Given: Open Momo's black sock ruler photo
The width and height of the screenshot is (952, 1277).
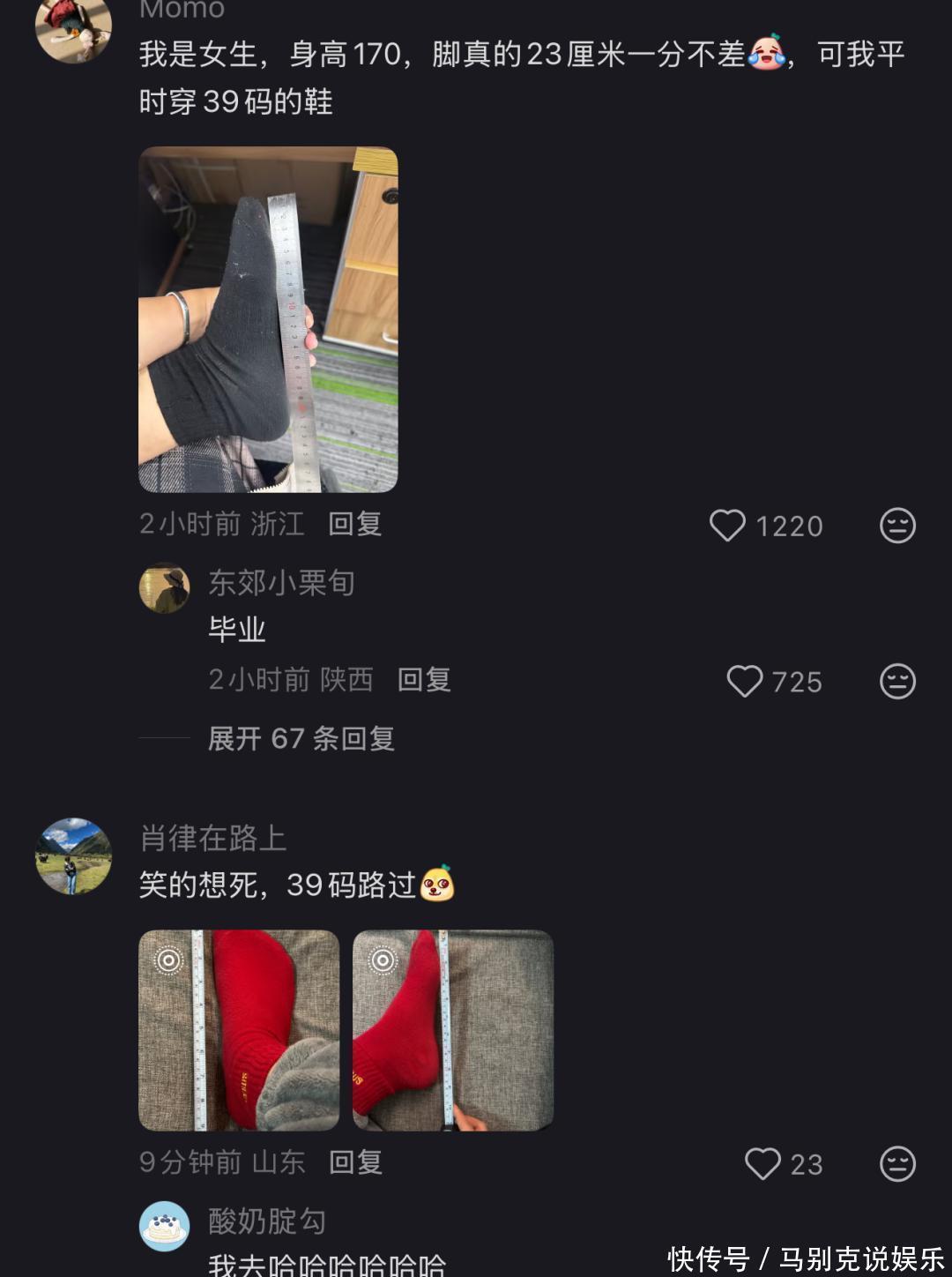Looking at the screenshot, I should tap(268, 319).
